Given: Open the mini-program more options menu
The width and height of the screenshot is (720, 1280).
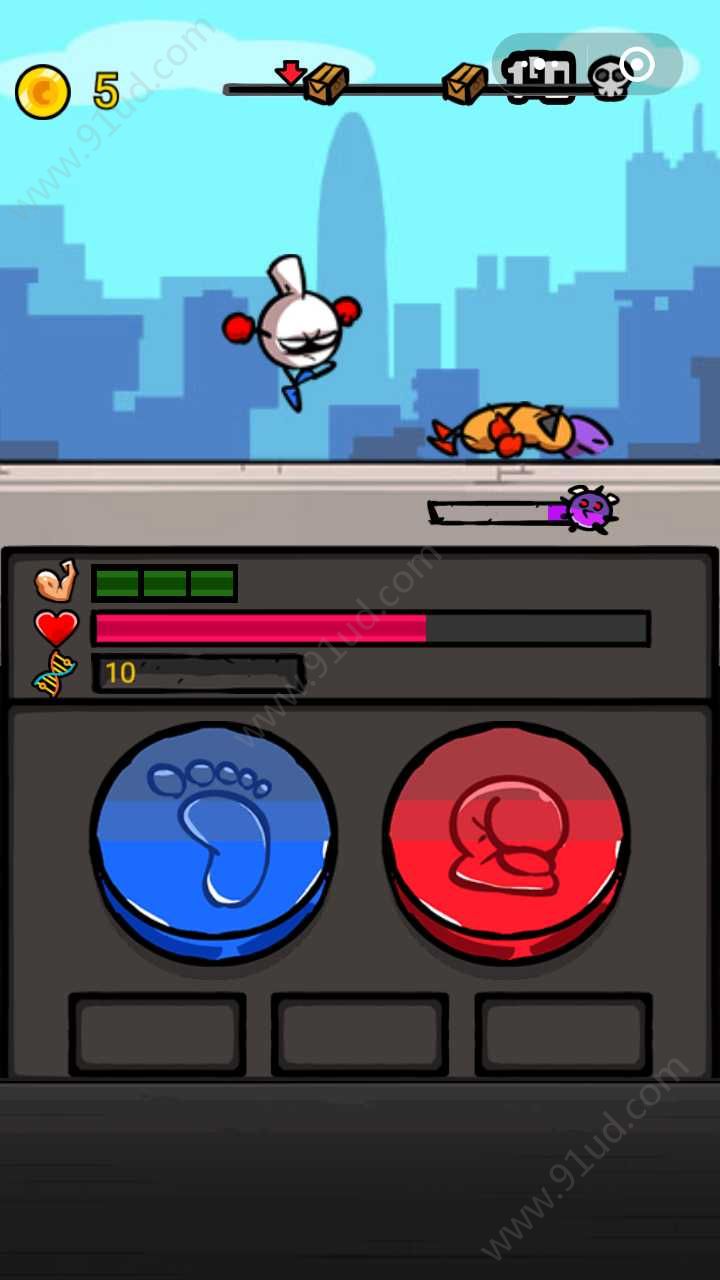Looking at the screenshot, I should point(539,67).
